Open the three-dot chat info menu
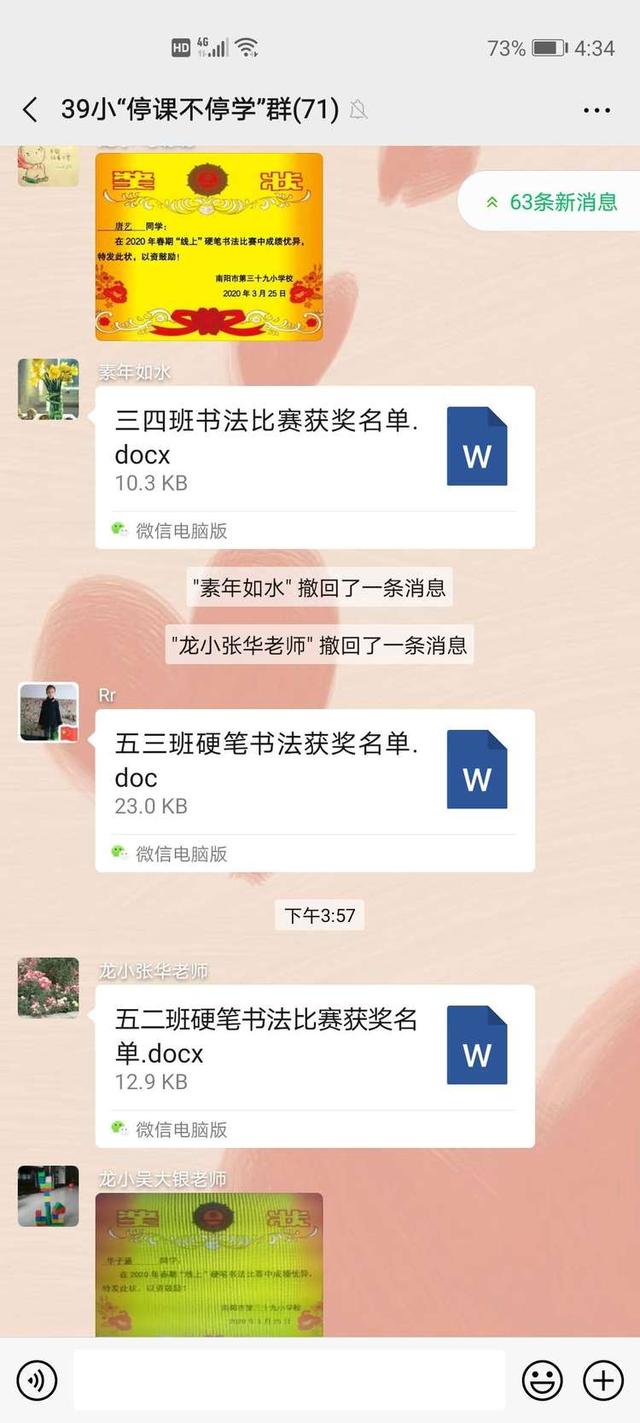This screenshot has height=1423, width=640. tap(596, 110)
